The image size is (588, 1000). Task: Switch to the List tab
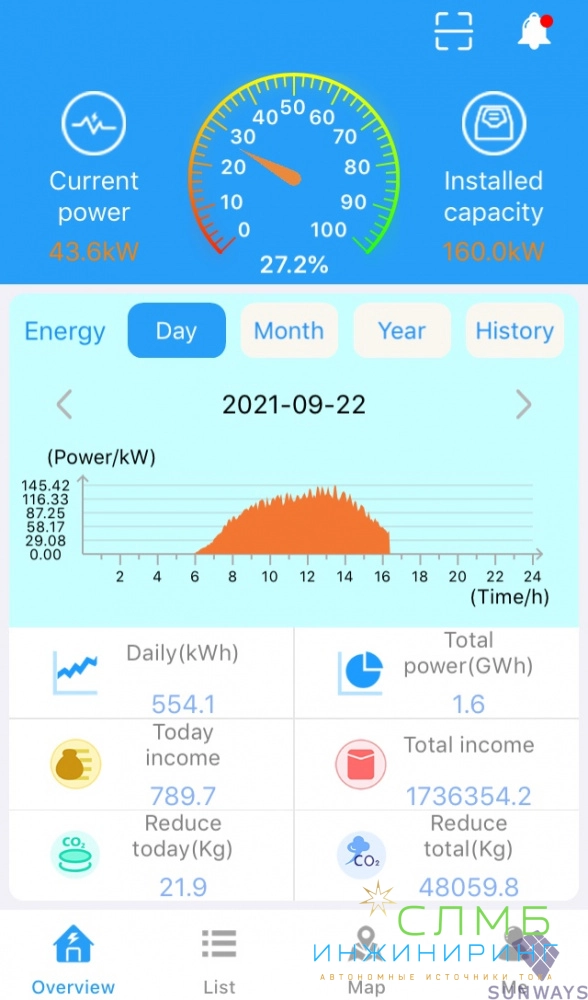point(219,960)
